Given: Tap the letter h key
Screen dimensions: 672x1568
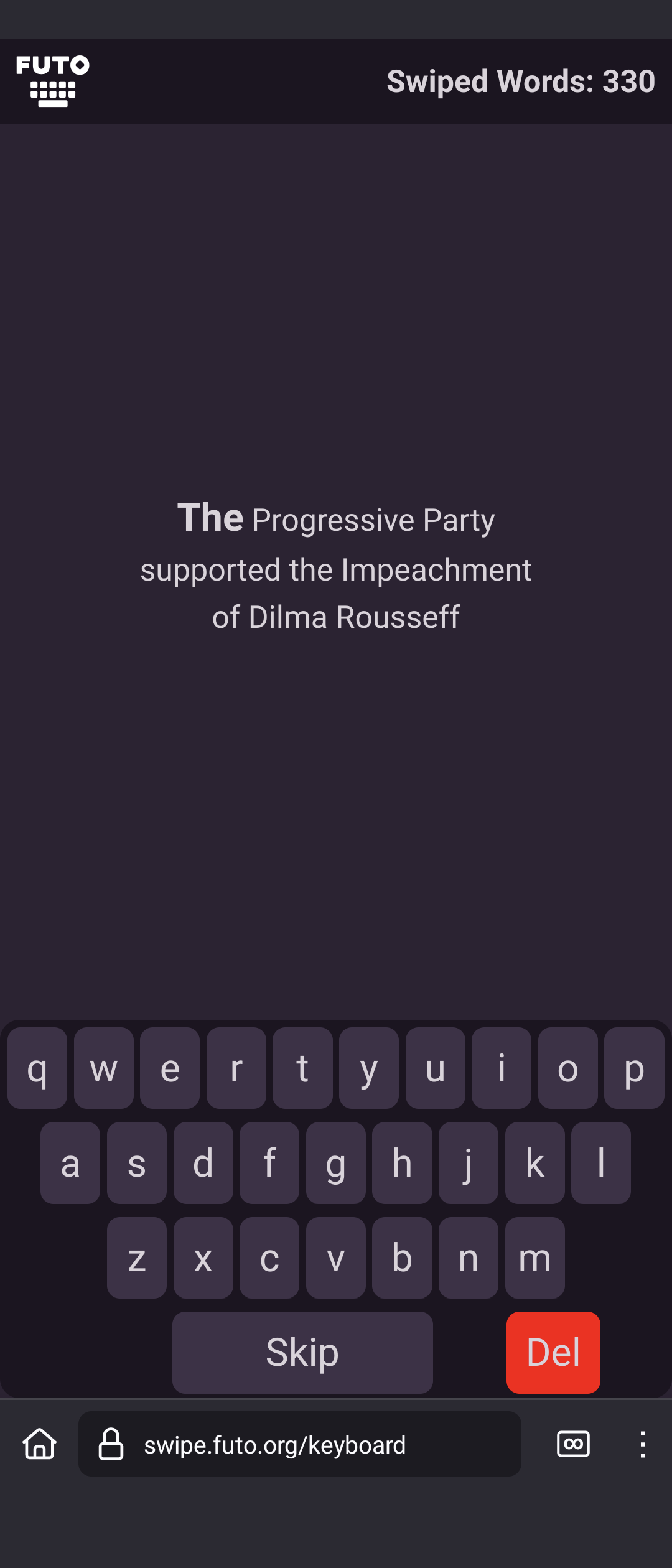Looking at the screenshot, I should pyautogui.click(x=402, y=1163).
